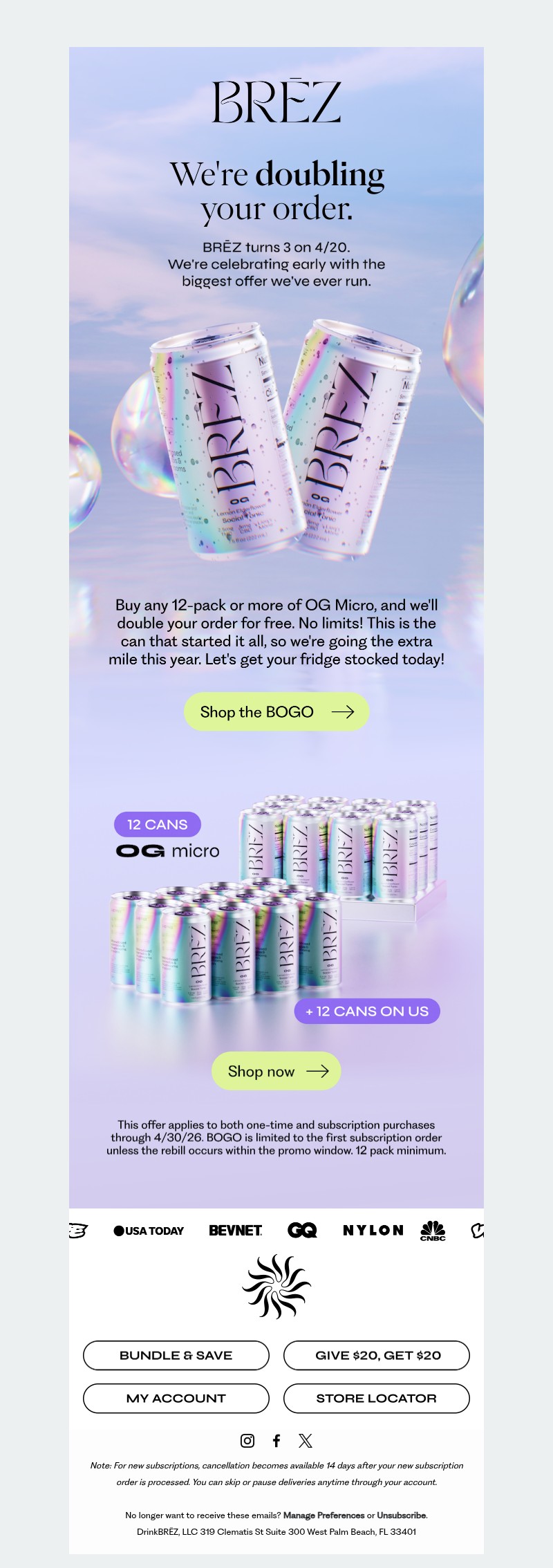
Task: Open the Facebook icon
Action: [x=276, y=1440]
